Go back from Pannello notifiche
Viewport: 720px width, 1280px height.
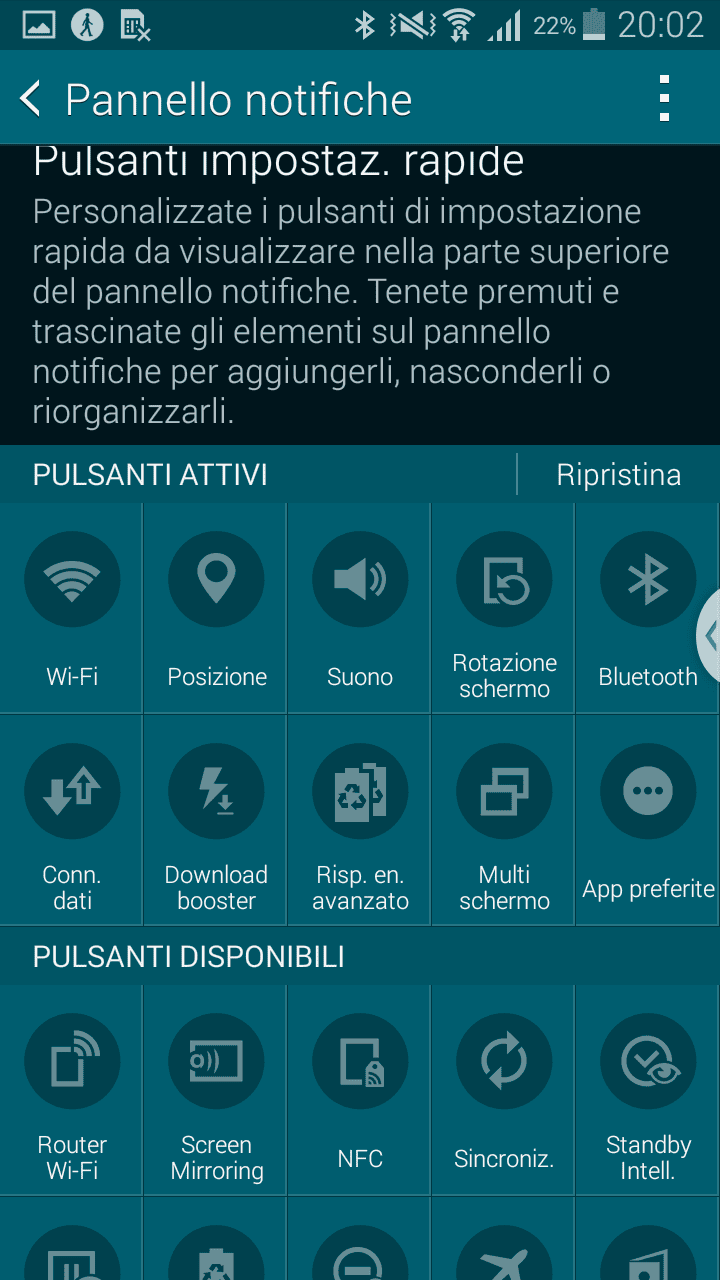31,100
